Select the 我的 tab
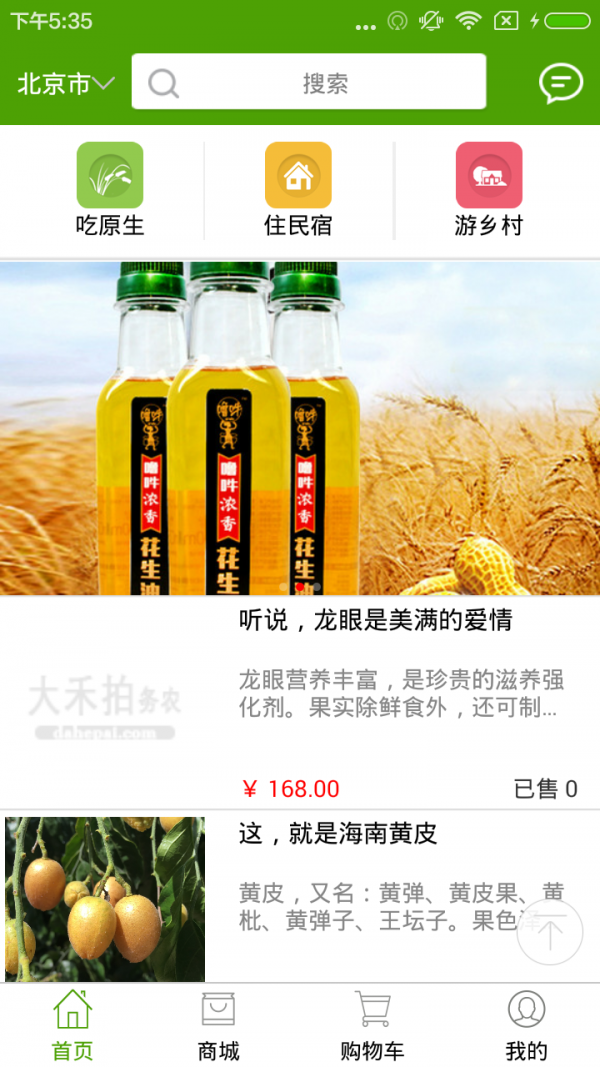The image size is (600, 1067). (x=526, y=1025)
